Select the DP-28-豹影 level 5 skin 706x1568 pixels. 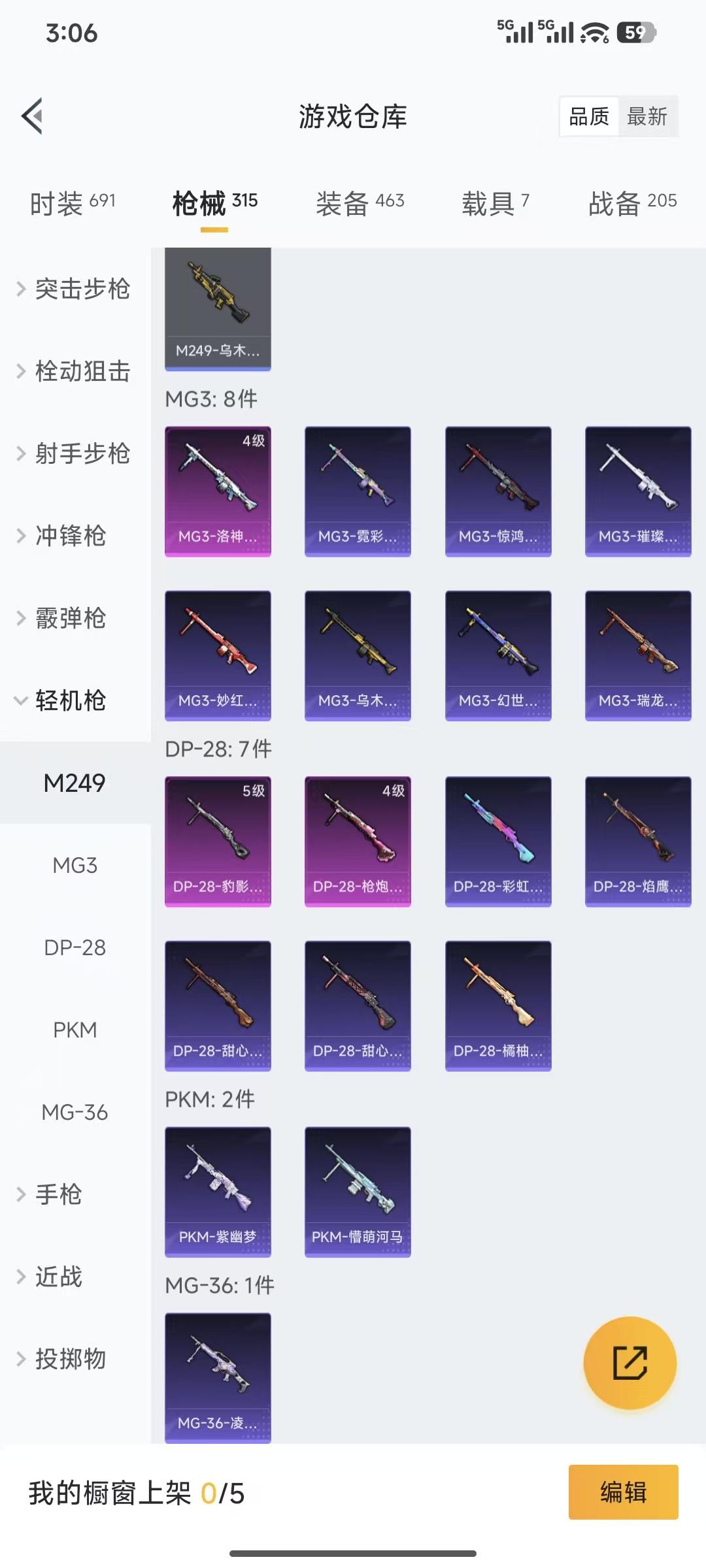(218, 841)
